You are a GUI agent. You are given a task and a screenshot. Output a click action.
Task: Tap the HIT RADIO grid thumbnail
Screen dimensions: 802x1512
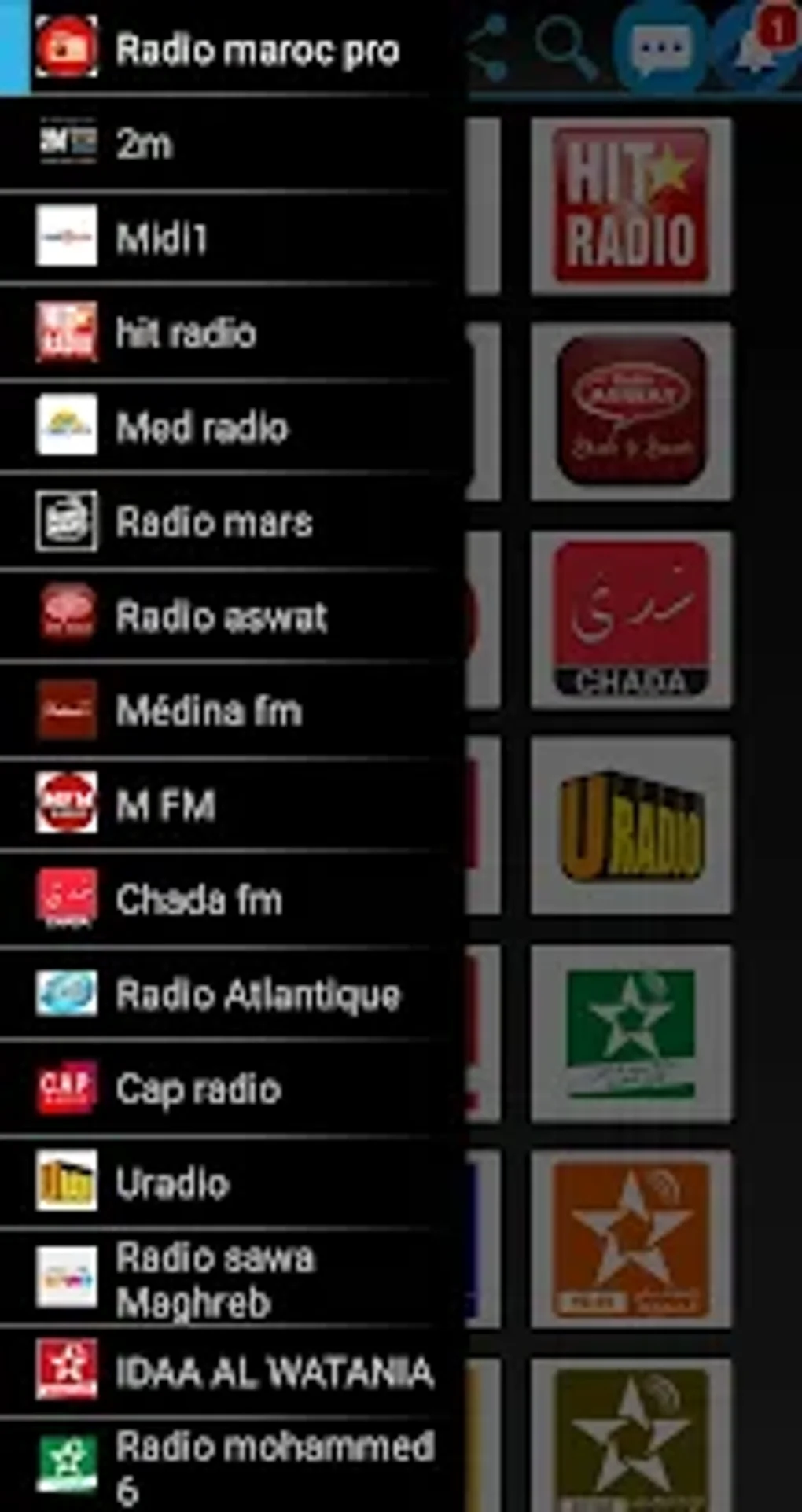[x=629, y=200]
